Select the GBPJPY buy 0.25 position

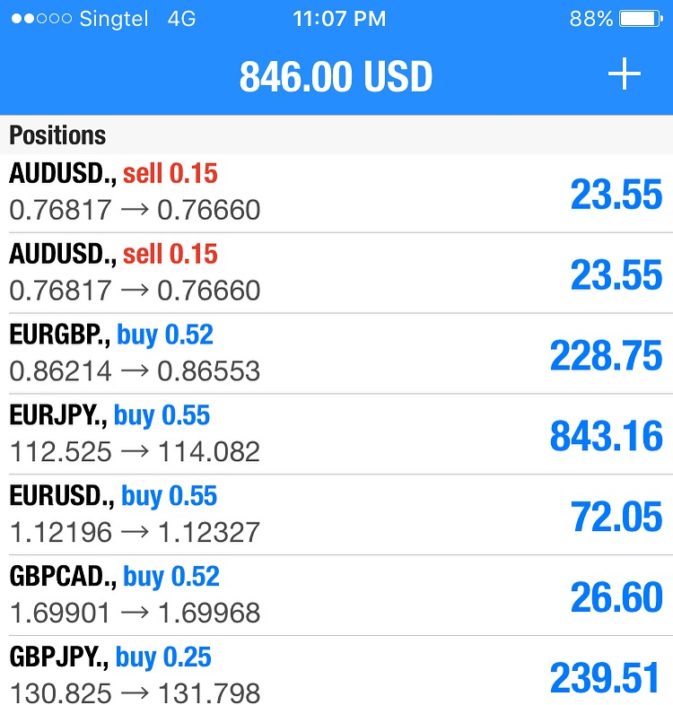[336, 674]
